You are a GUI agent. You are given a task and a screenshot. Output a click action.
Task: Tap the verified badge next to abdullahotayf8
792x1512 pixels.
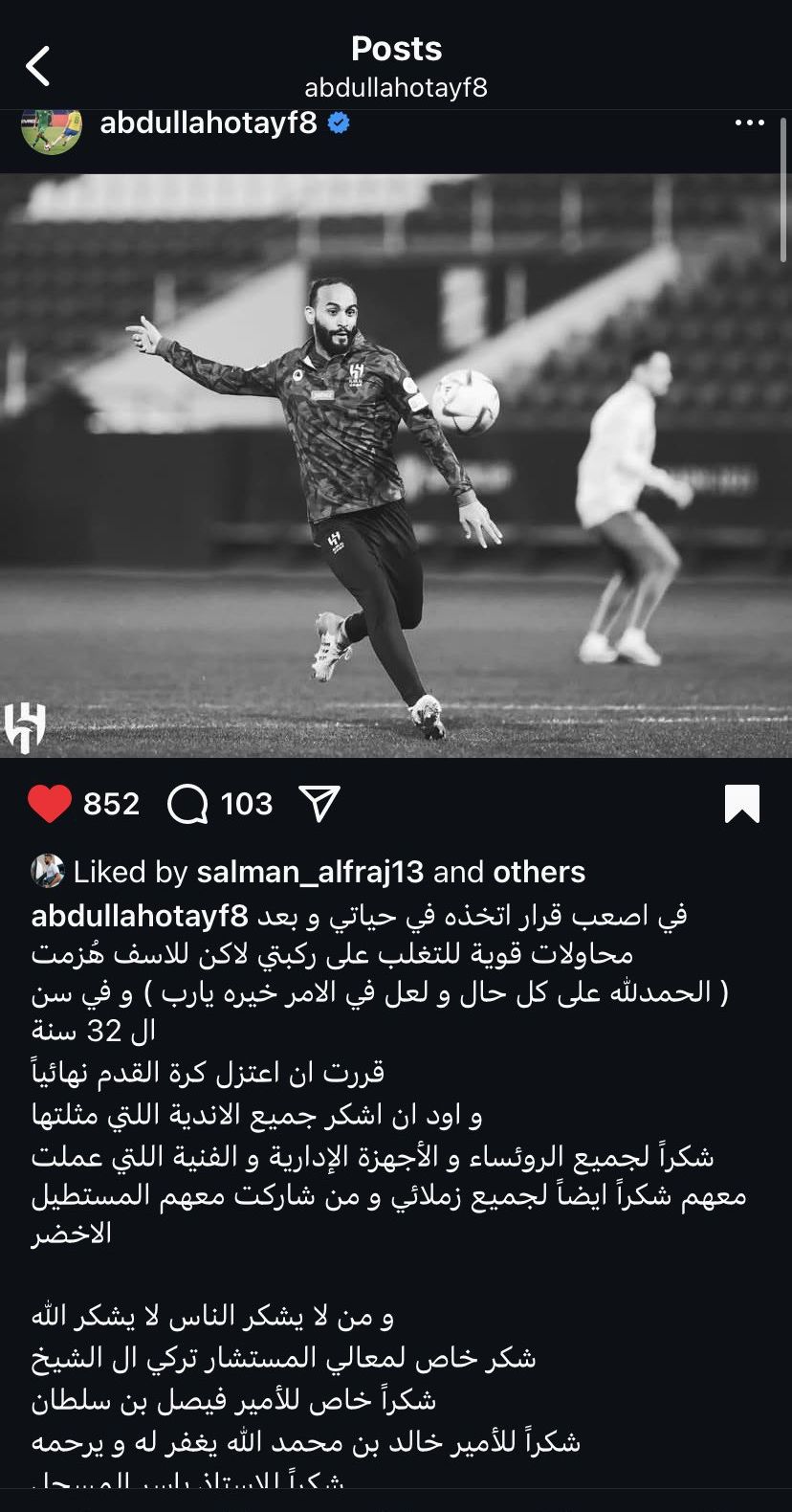[337, 122]
